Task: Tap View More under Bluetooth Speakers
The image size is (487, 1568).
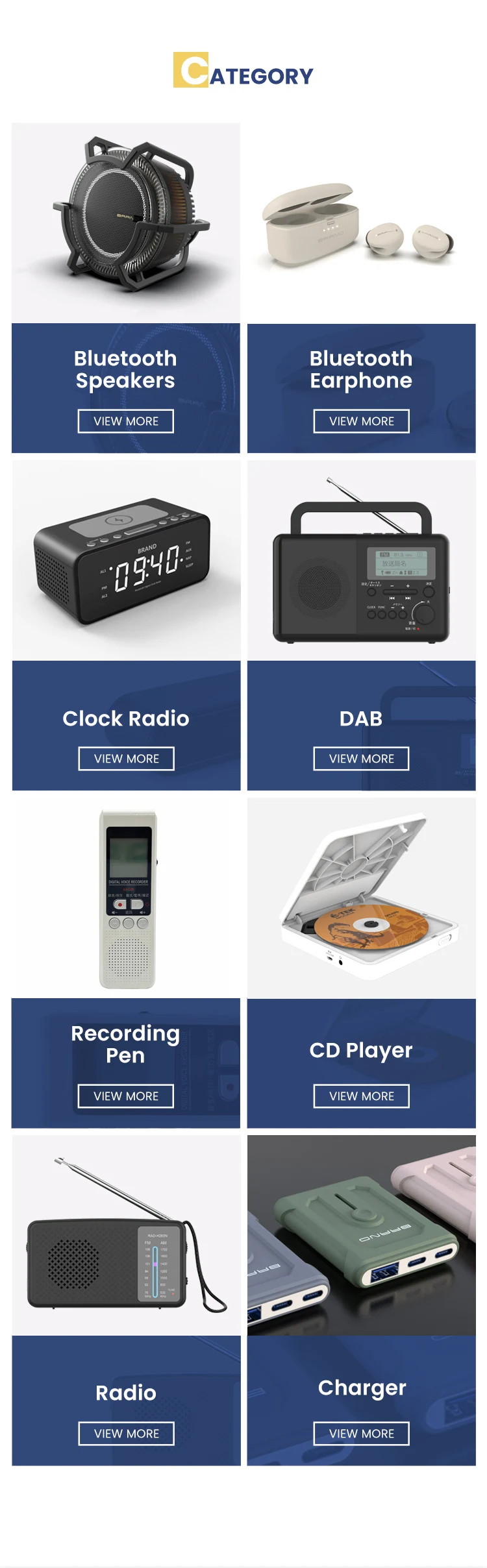Action: 126,421
